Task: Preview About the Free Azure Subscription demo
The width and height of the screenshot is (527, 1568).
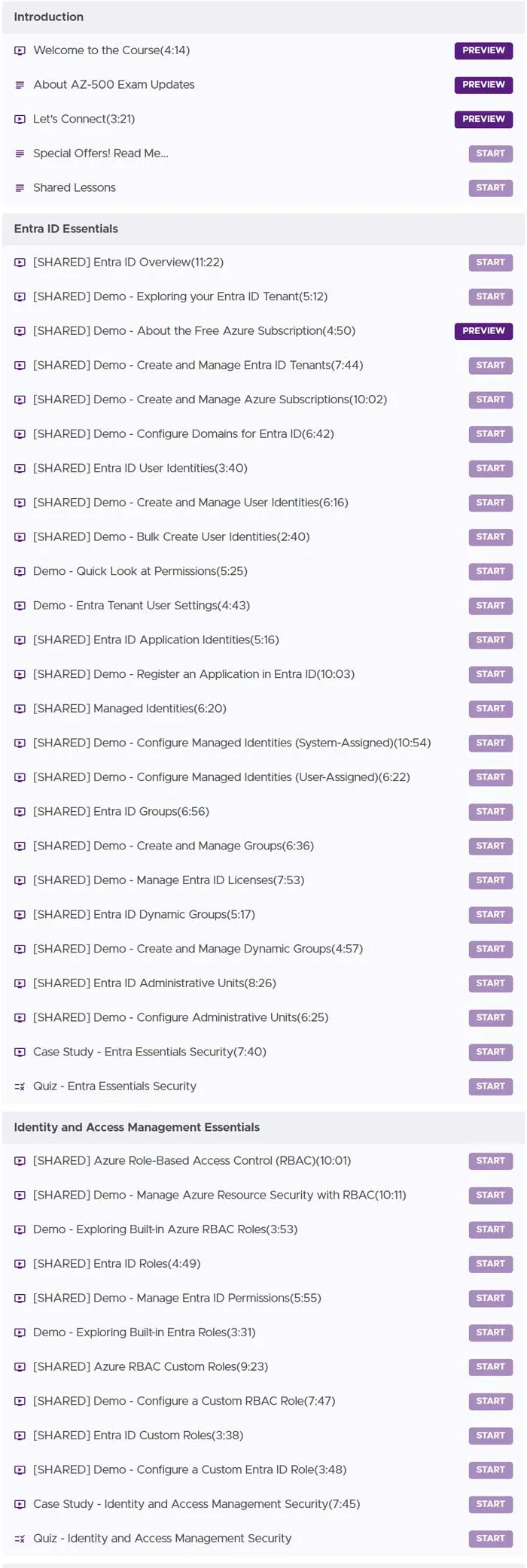Action: [483, 331]
